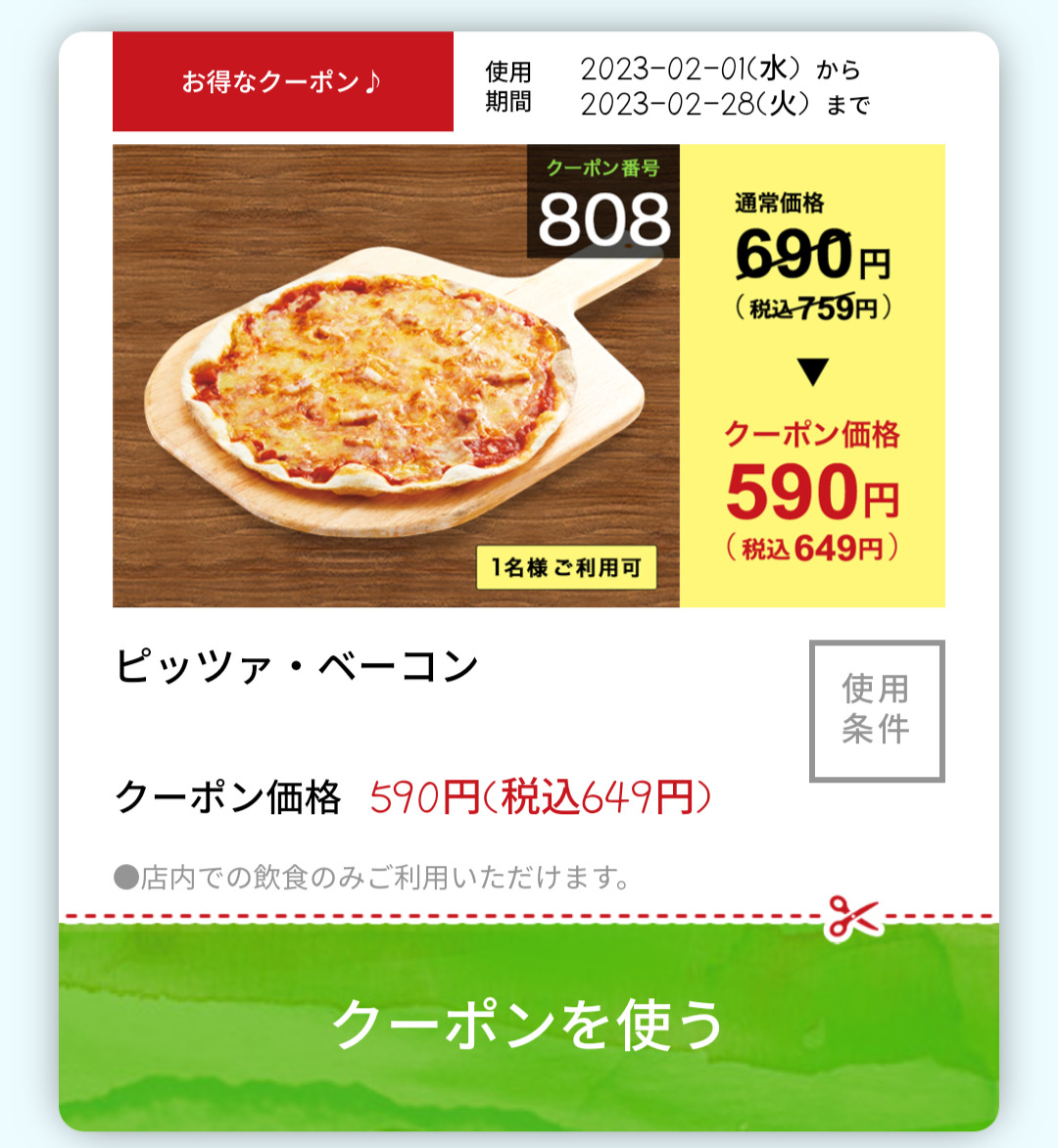The height and width of the screenshot is (1148, 1058).
Task: Open the 使用条件 usage conditions
Action: pos(877,710)
